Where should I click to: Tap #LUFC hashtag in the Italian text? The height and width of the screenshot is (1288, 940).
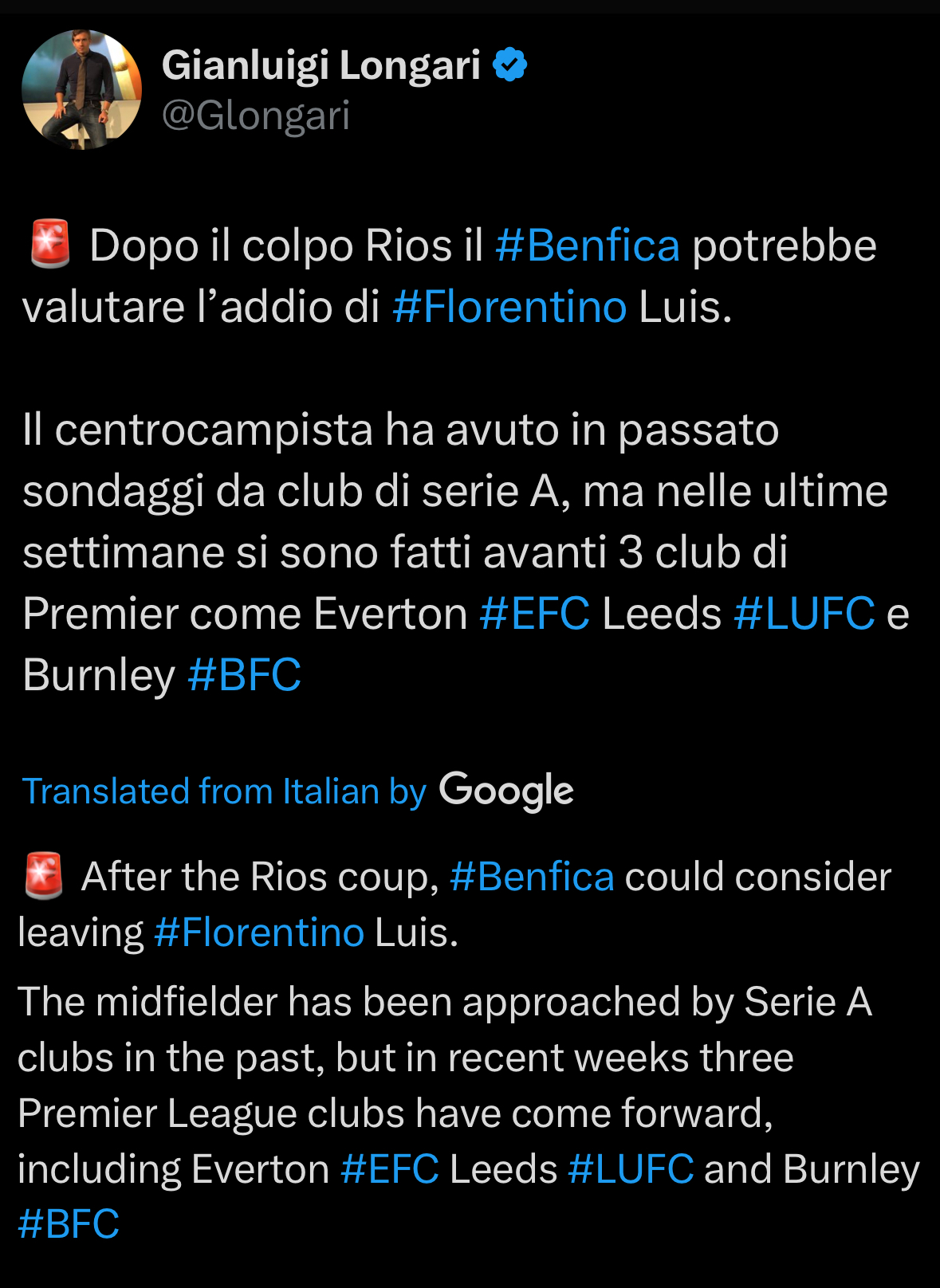click(x=804, y=614)
